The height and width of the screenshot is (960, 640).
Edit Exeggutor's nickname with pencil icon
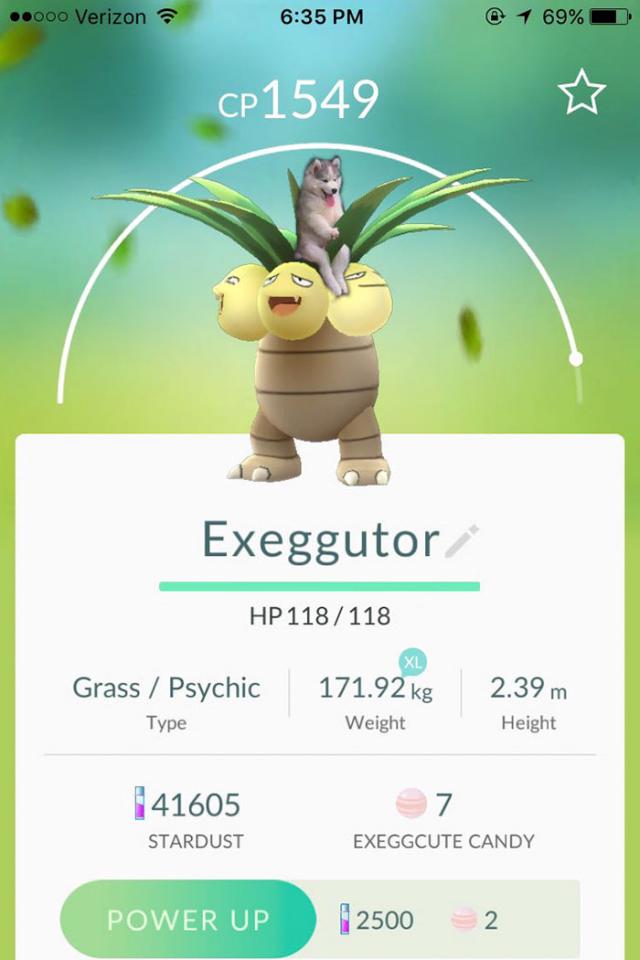point(462,541)
